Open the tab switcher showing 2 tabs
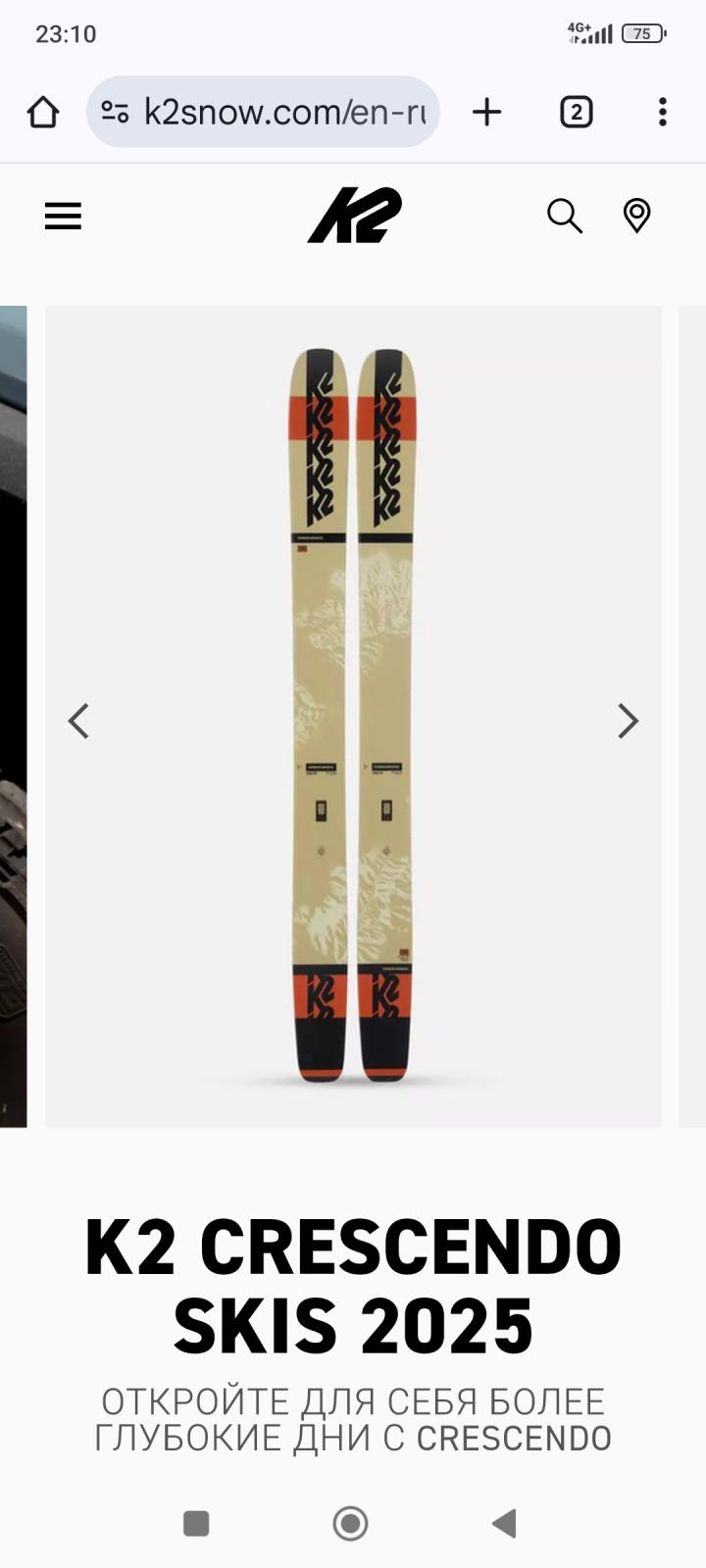This screenshot has height=1568, width=706. point(577,112)
